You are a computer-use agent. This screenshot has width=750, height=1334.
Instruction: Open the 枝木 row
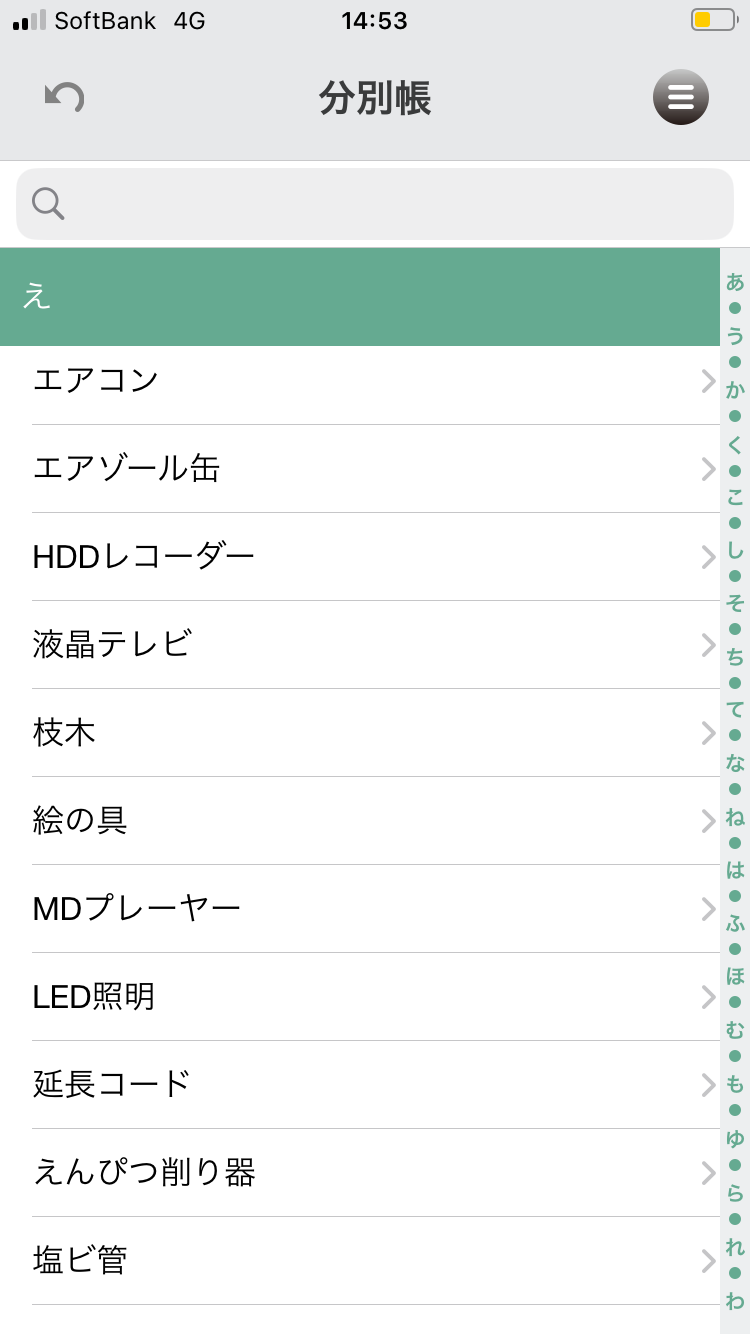(x=360, y=733)
